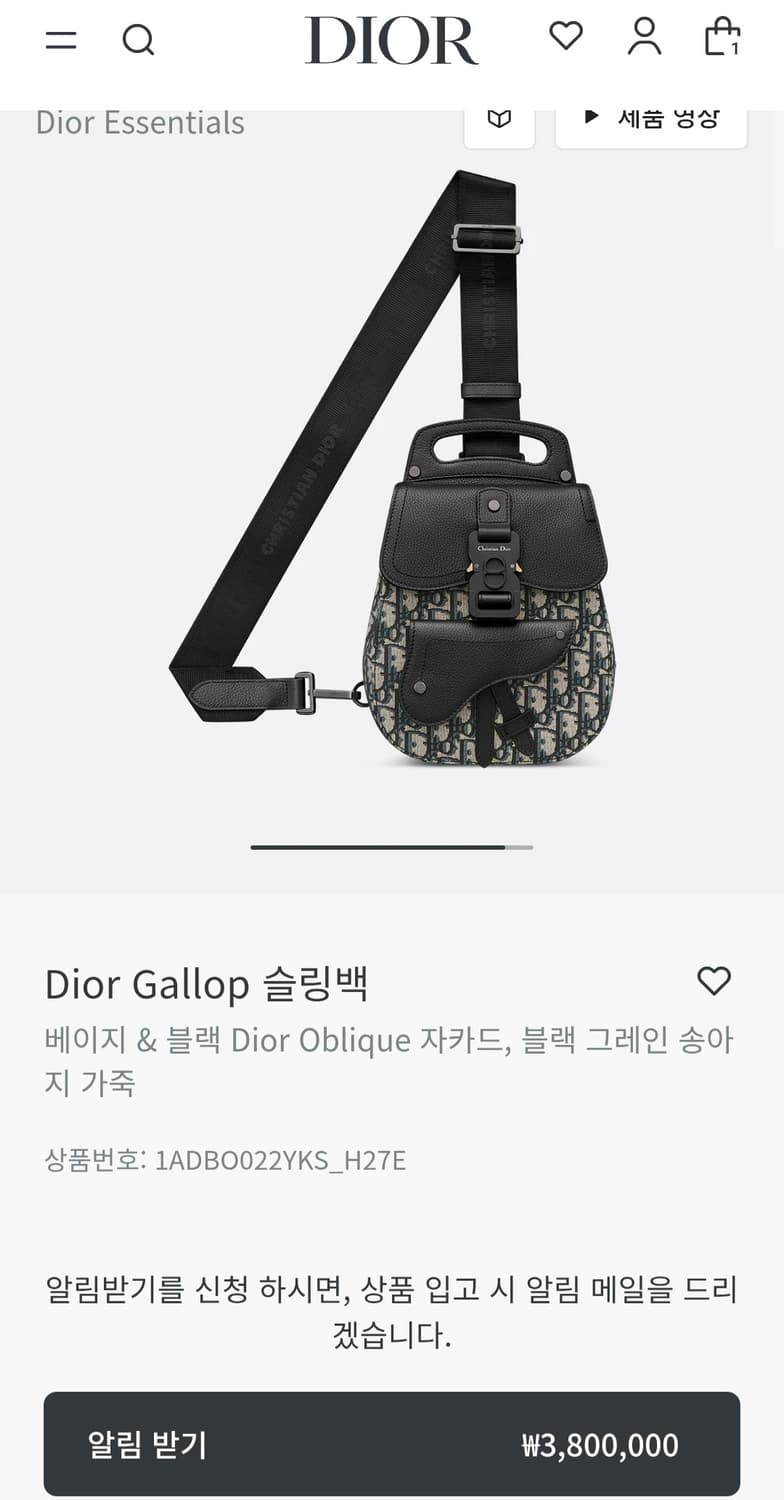Navigate to Dior Essentials
The image size is (784, 1500).
pyautogui.click(x=140, y=122)
